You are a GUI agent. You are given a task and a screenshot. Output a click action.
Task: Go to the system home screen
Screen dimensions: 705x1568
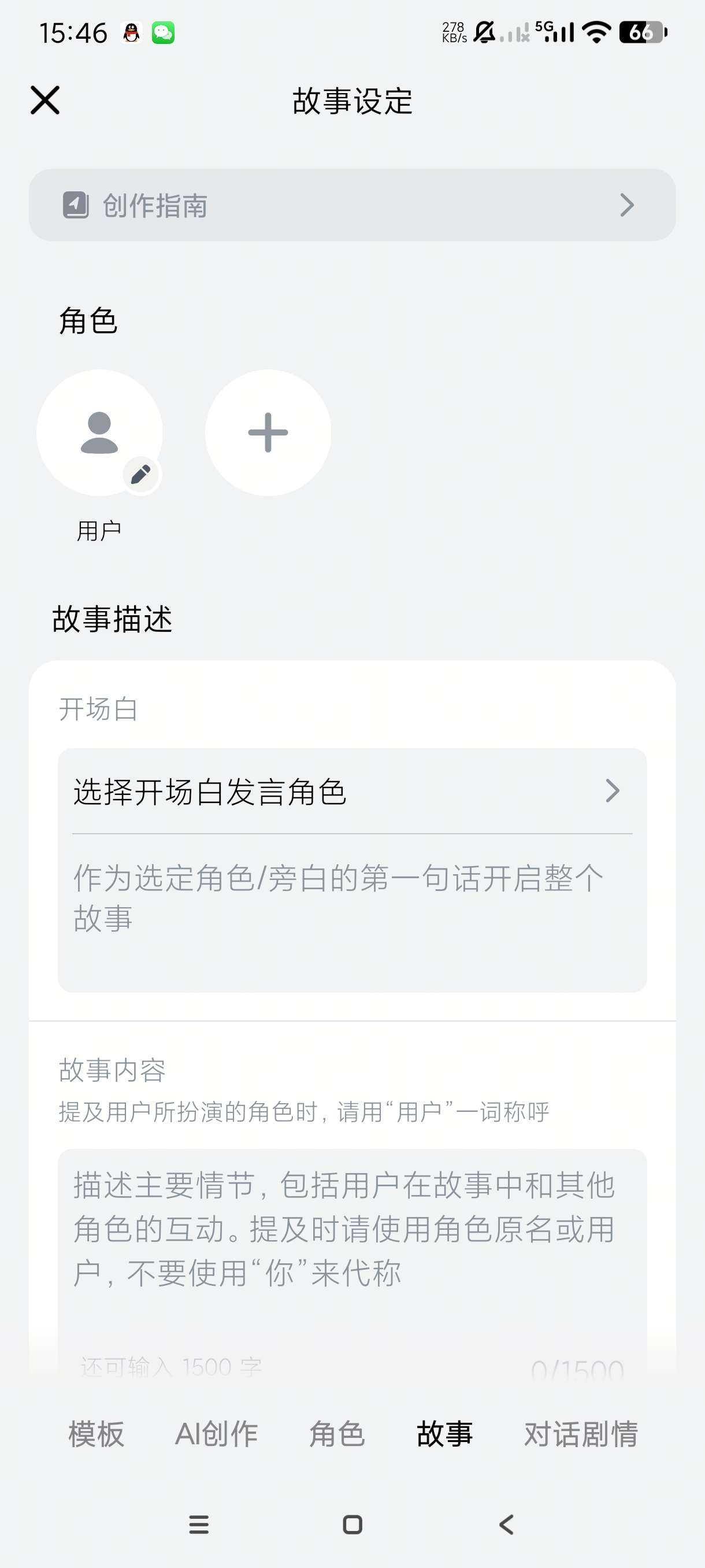click(352, 1525)
